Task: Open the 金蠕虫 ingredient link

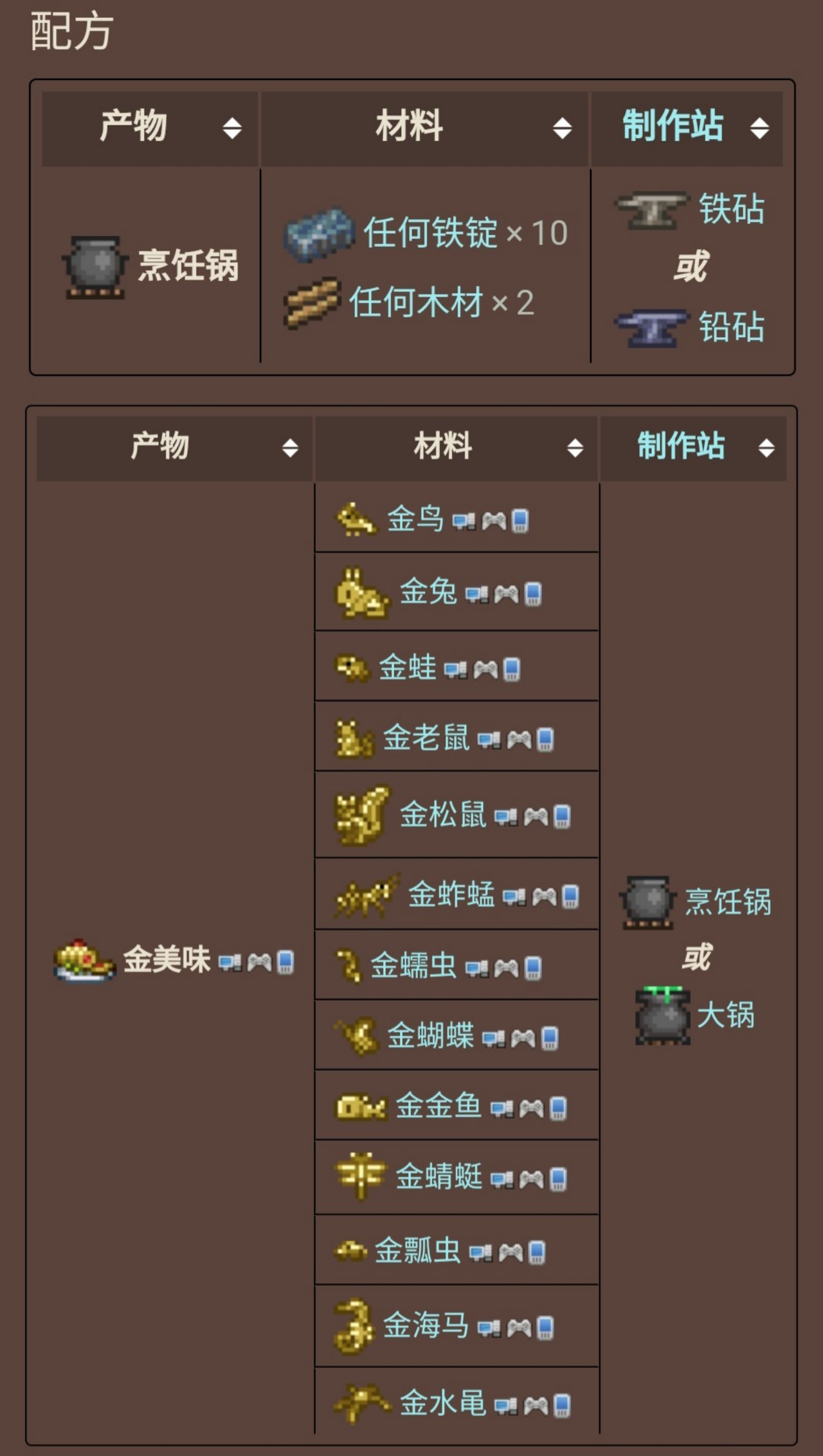Action: click(x=413, y=966)
